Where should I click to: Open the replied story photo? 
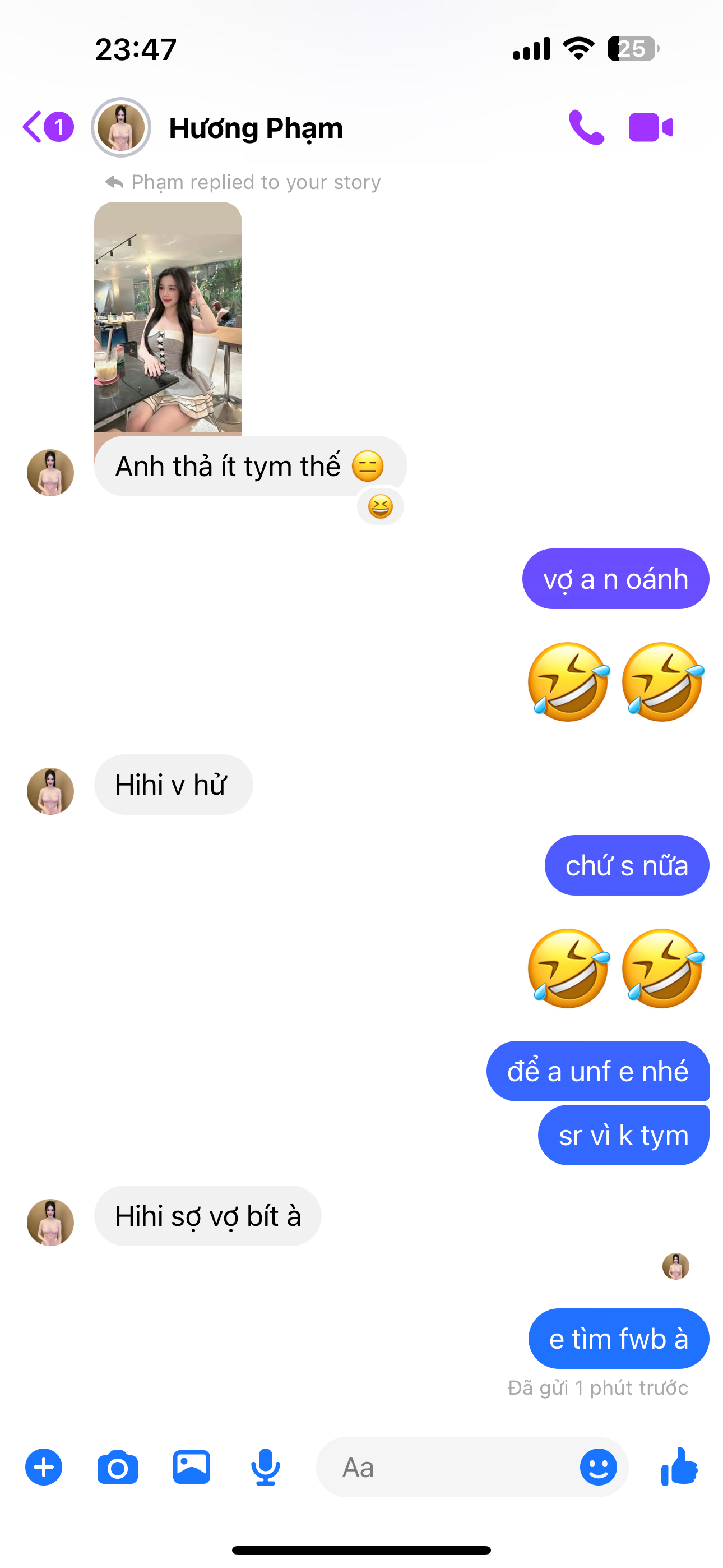tap(168, 318)
